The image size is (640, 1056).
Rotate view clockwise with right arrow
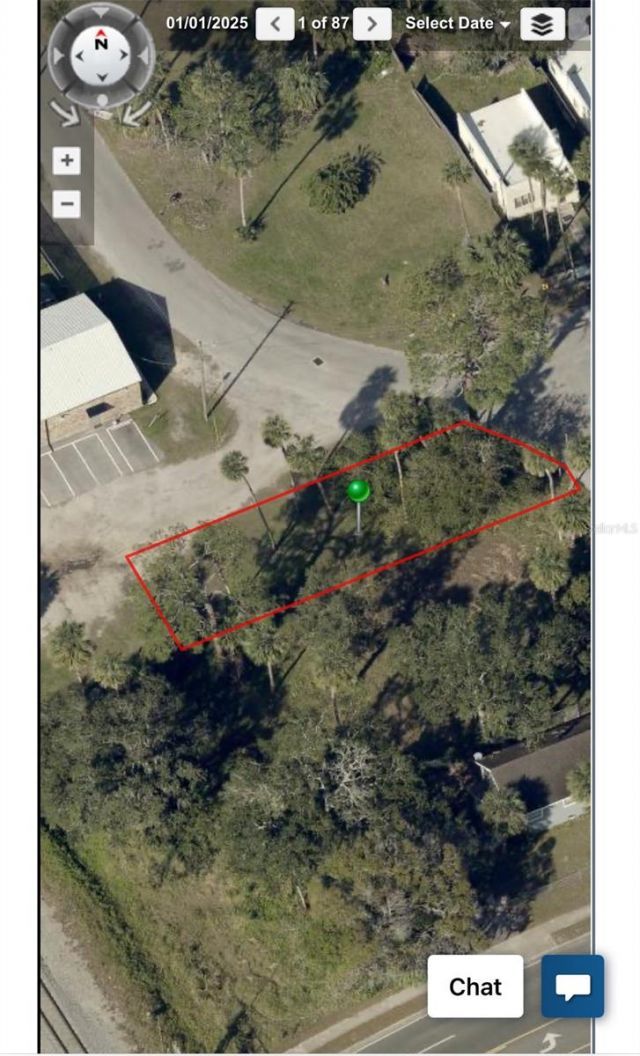(135, 113)
